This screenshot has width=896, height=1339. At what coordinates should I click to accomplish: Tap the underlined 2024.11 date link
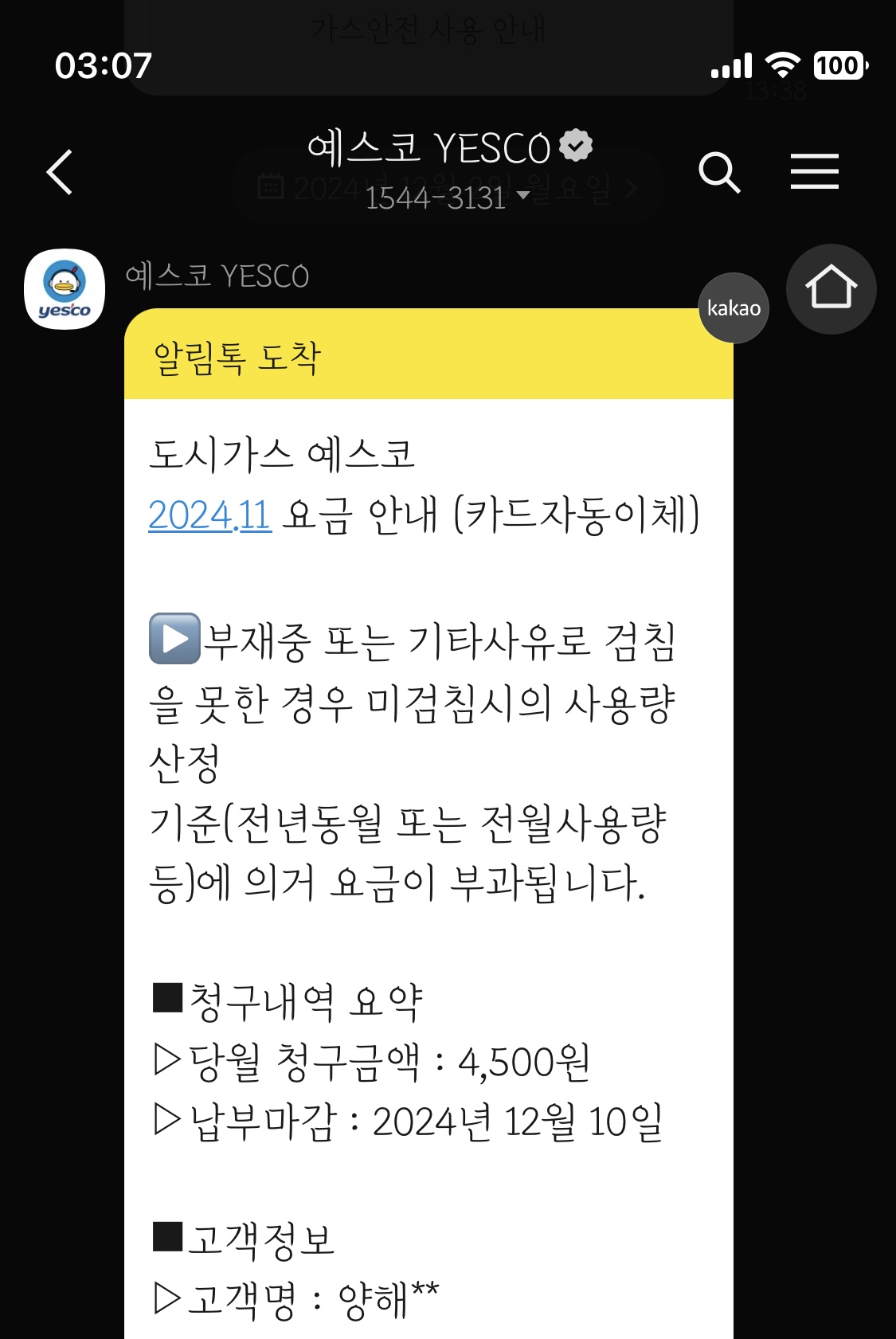(209, 515)
